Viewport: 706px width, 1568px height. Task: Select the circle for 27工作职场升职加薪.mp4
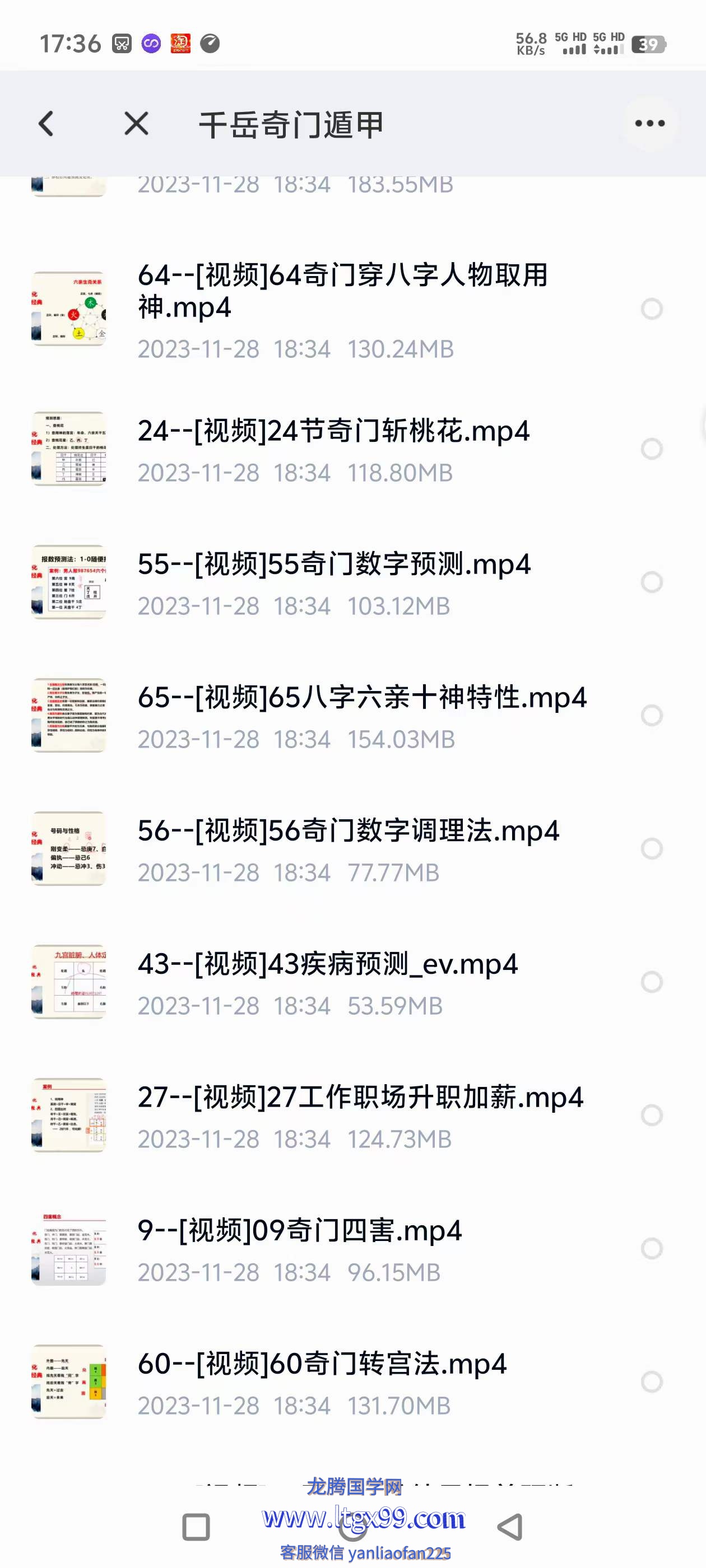point(651,1115)
